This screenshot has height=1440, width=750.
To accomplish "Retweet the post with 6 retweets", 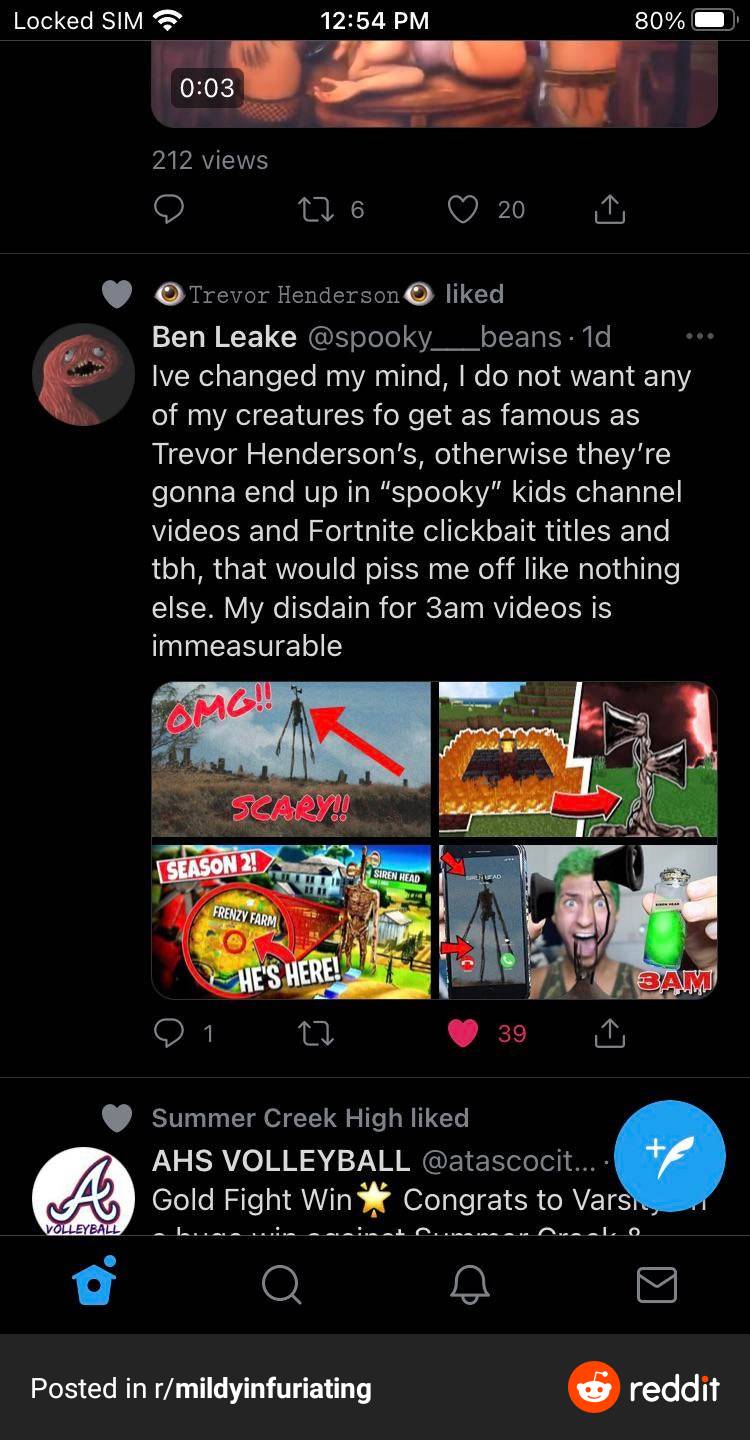I will pos(317,209).
